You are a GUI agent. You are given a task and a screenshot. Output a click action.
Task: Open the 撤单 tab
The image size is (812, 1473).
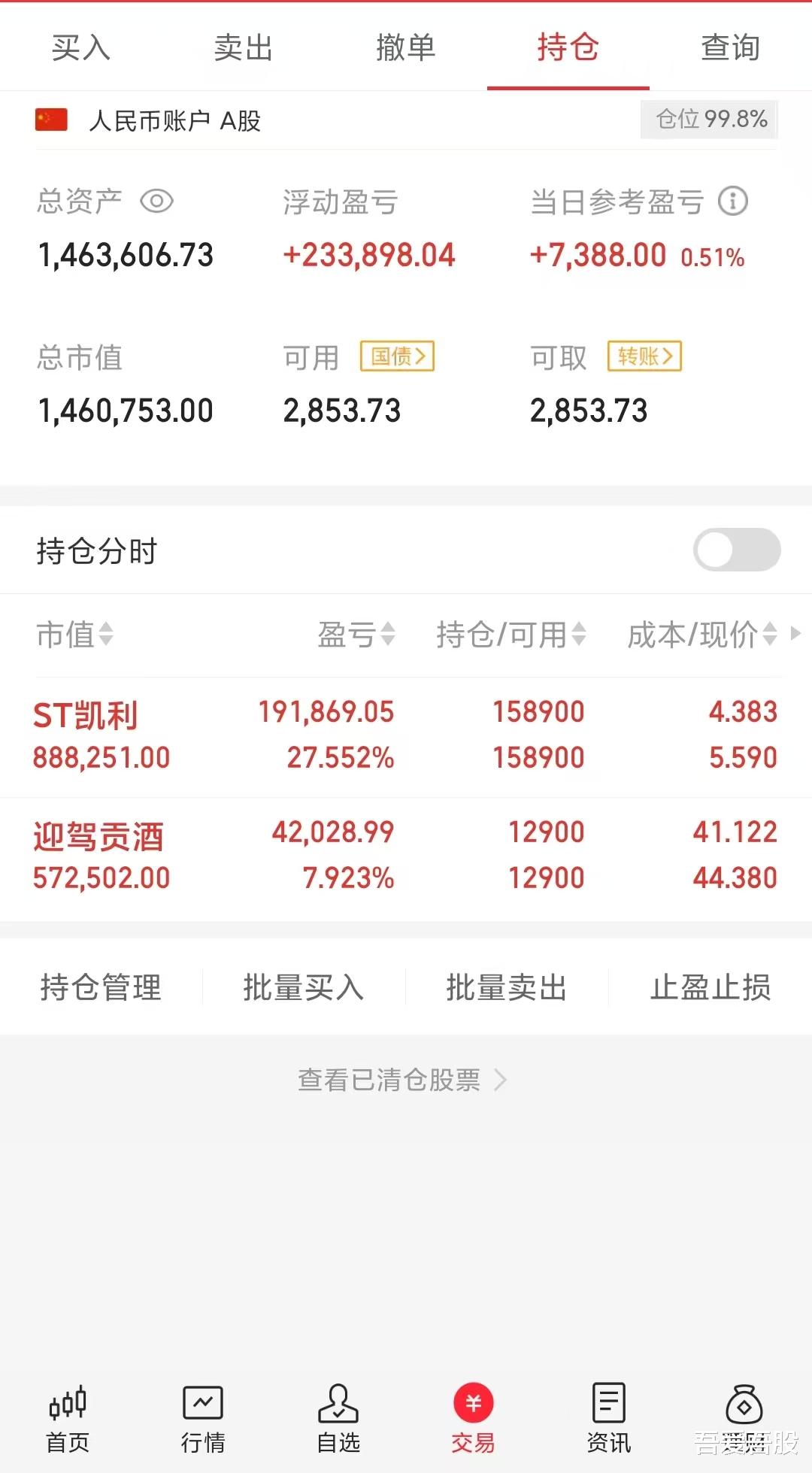click(x=405, y=48)
